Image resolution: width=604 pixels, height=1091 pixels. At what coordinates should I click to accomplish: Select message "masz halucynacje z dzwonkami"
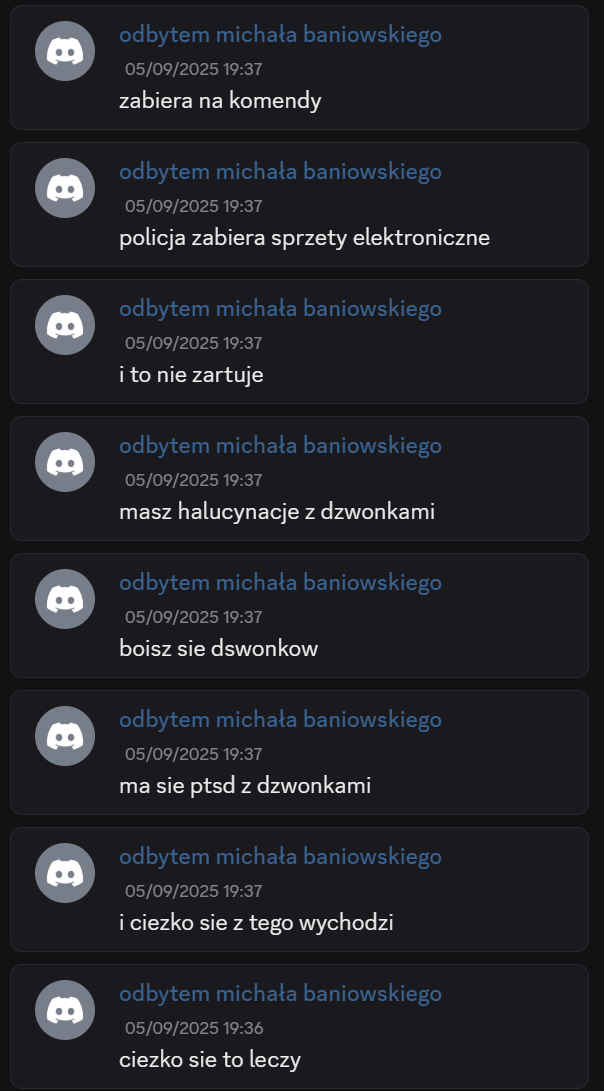point(300,479)
